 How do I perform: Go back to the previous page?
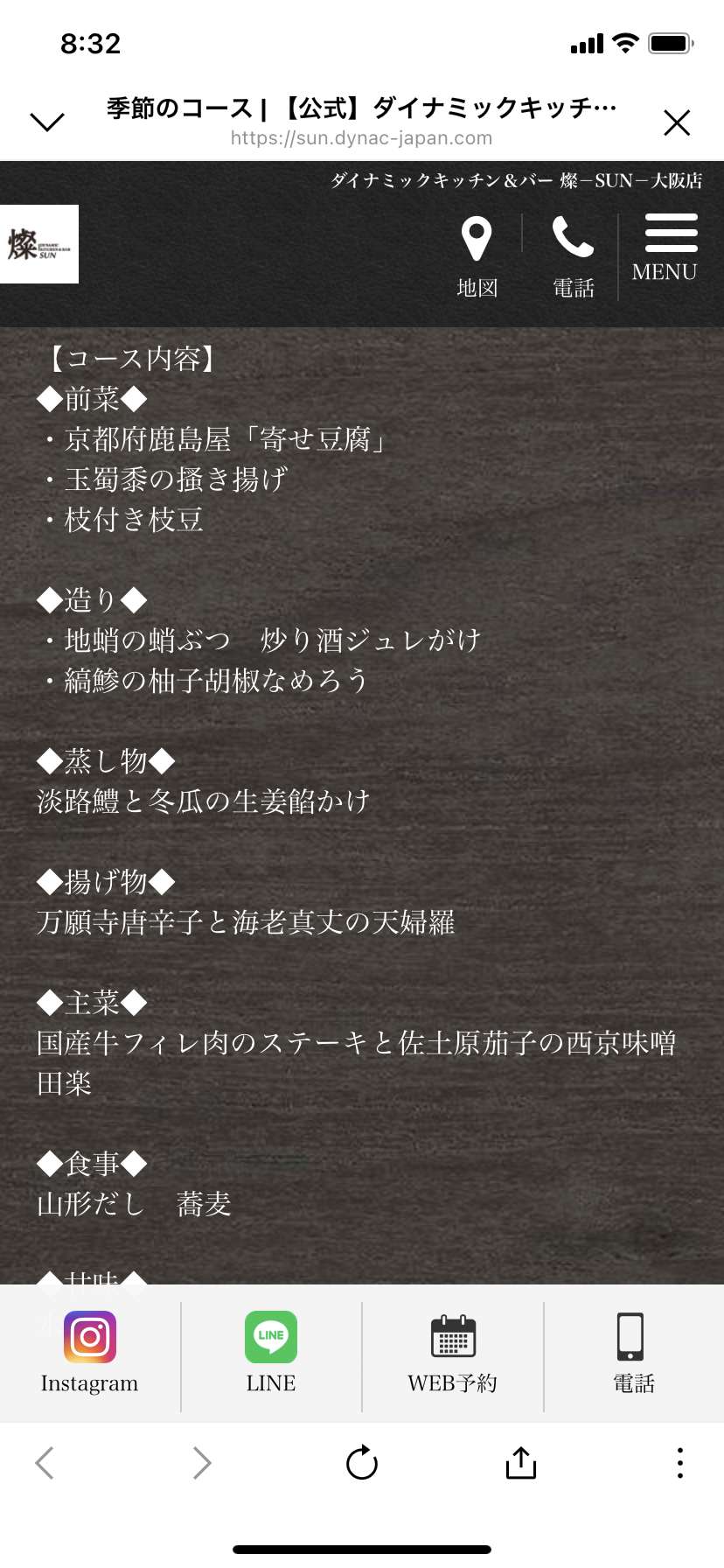[x=45, y=1462]
